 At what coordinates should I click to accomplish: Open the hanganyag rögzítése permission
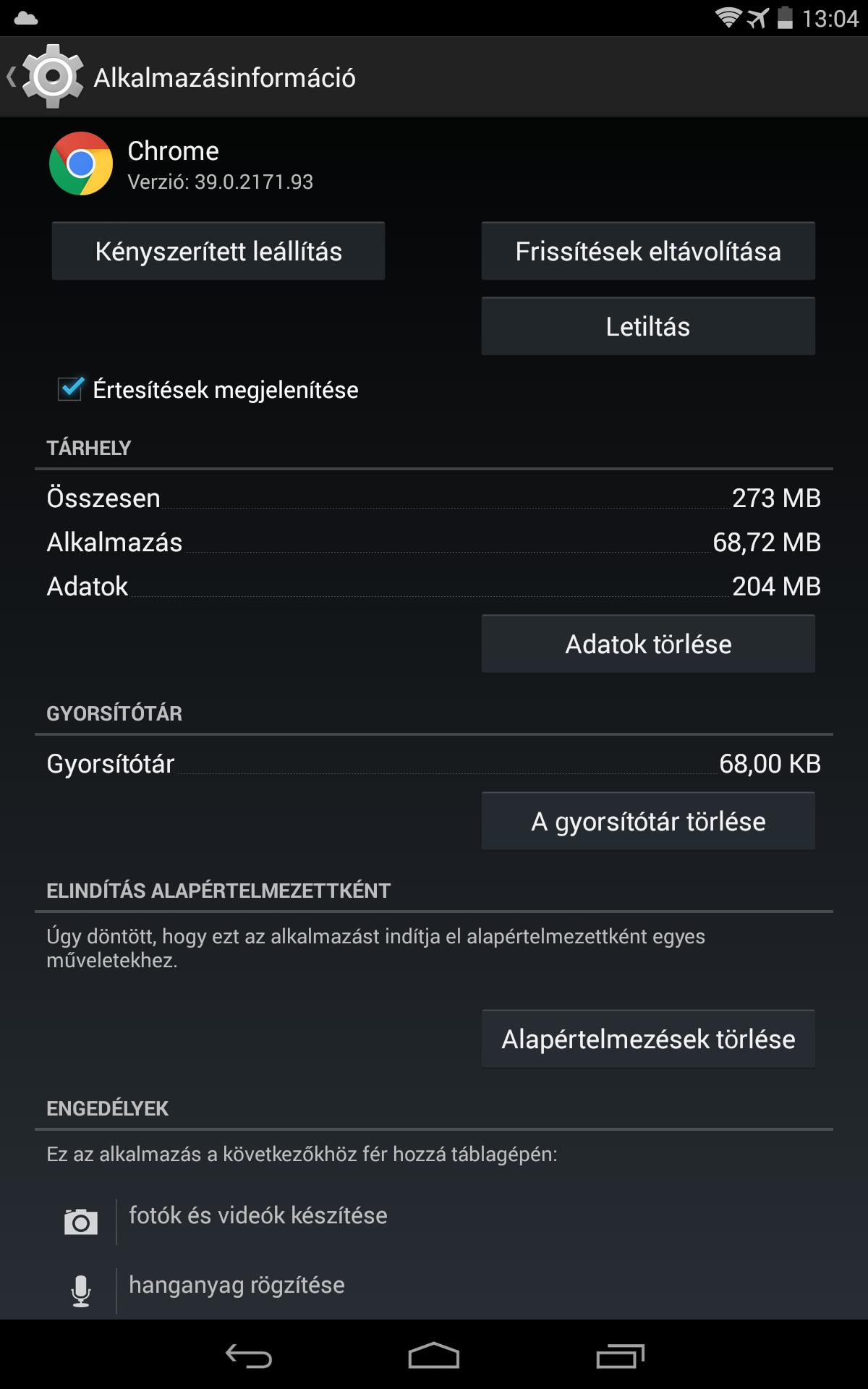point(434,1289)
